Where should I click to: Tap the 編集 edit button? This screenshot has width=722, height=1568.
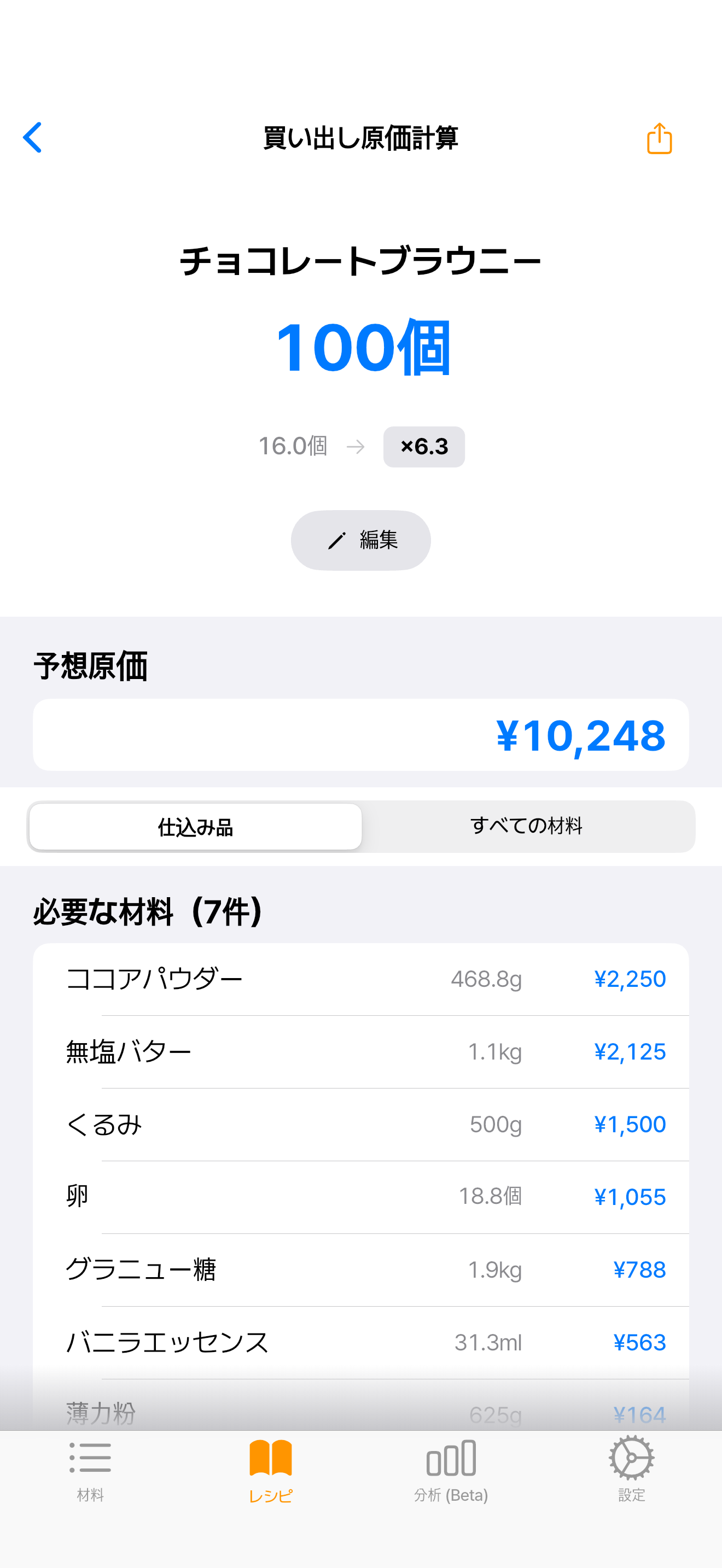tap(361, 540)
